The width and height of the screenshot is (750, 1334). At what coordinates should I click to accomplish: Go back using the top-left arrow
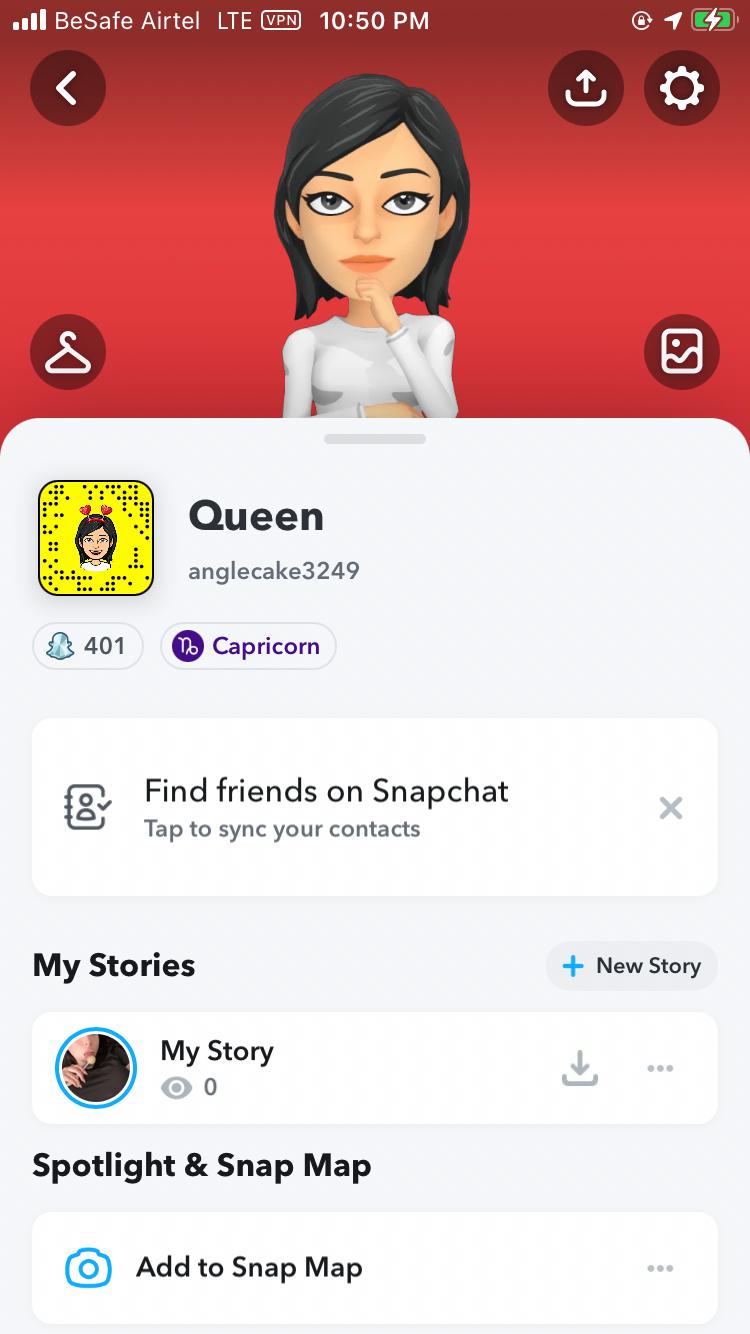[x=67, y=89]
